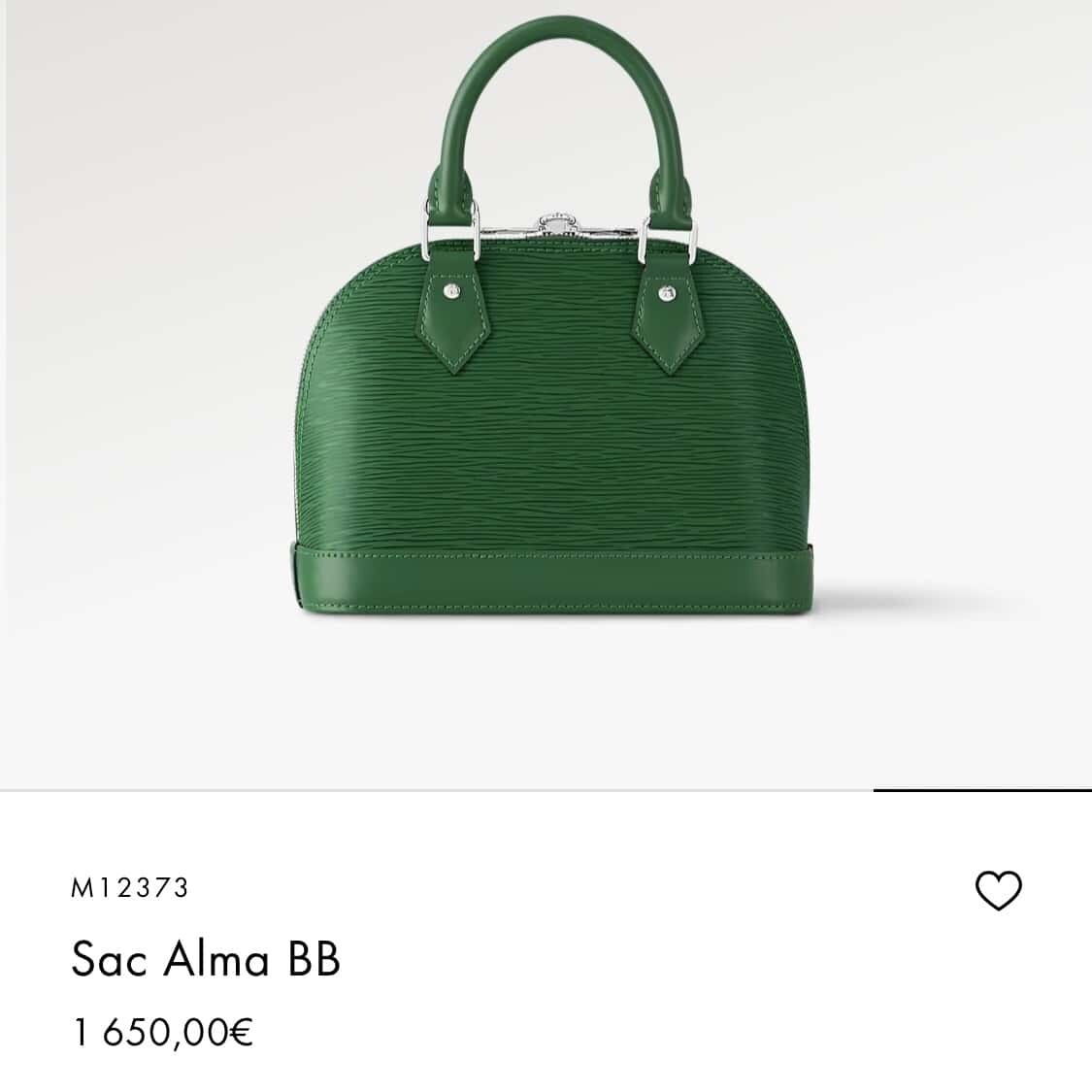Add Sac Alma BB to wishlist
The width and height of the screenshot is (1092, 1092).
(x=998, y=890)
